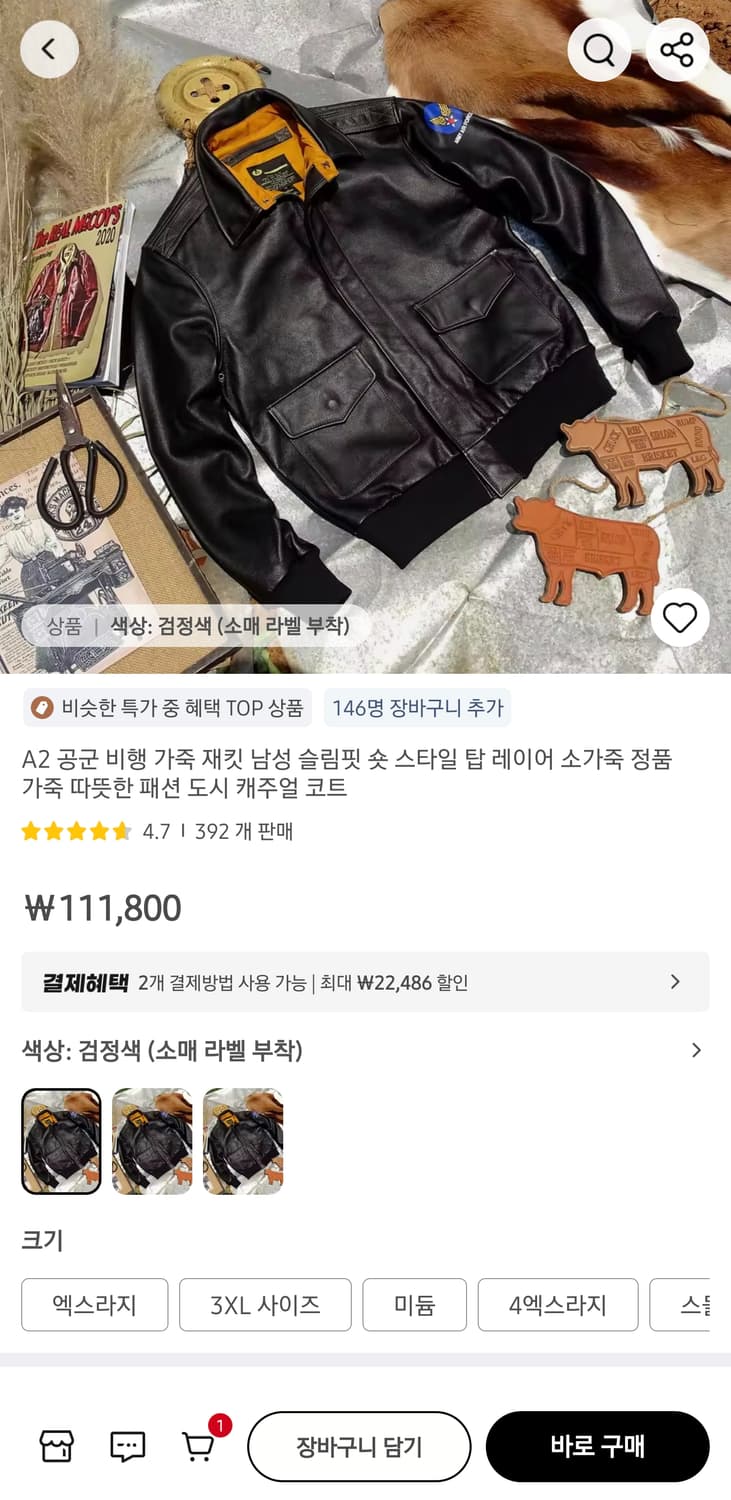Select the second black jacket color swatch
The width and height of the screenshot is (731, 1500).
click(x=152, y=1140)
